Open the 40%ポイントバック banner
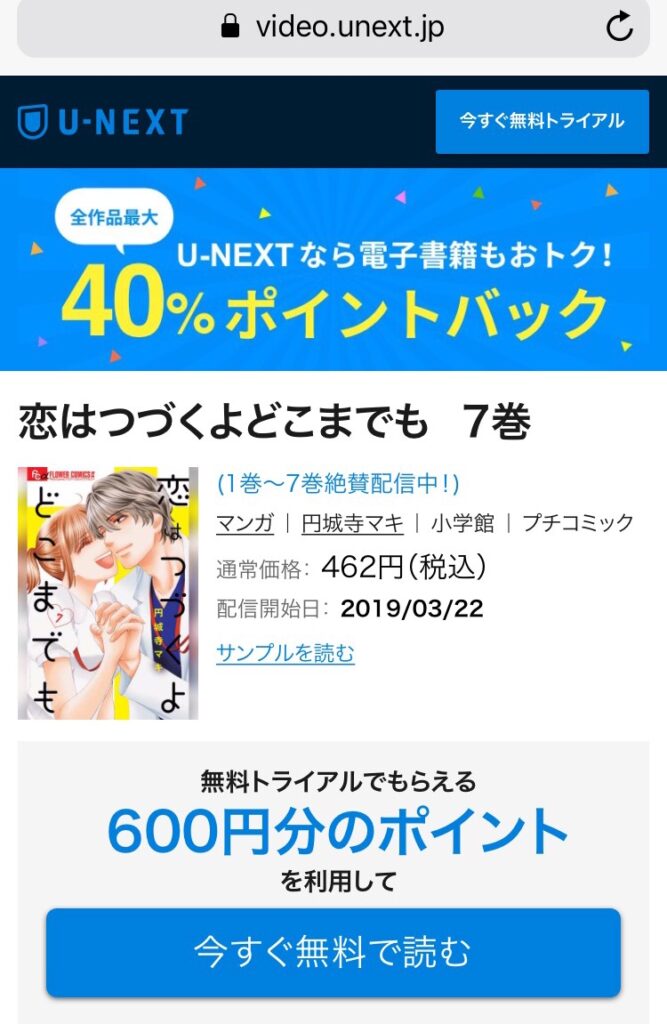Viewport: 667px width, 1024px height. [x=333, y=270]
